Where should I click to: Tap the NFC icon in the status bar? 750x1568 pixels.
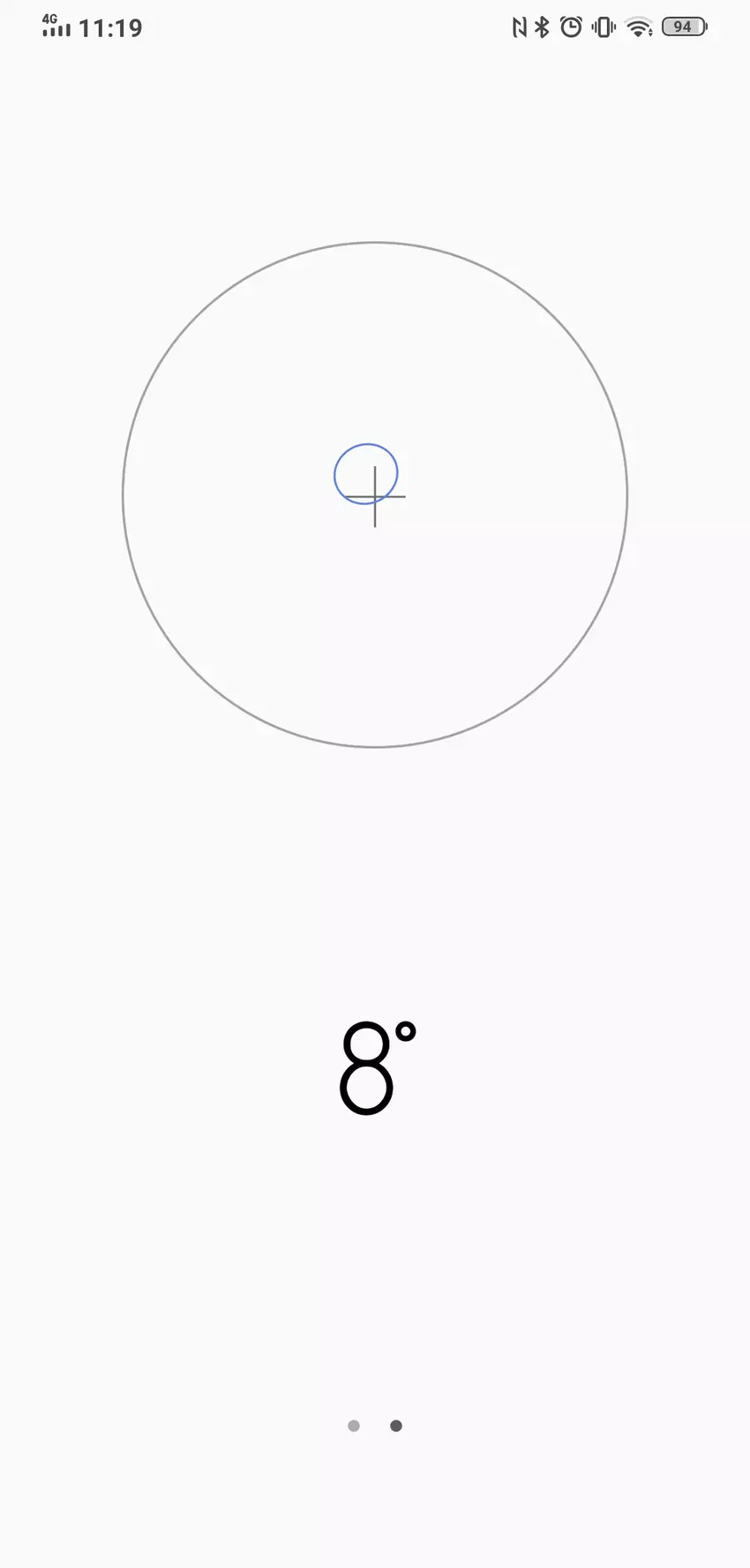click(x=519, y=26)
